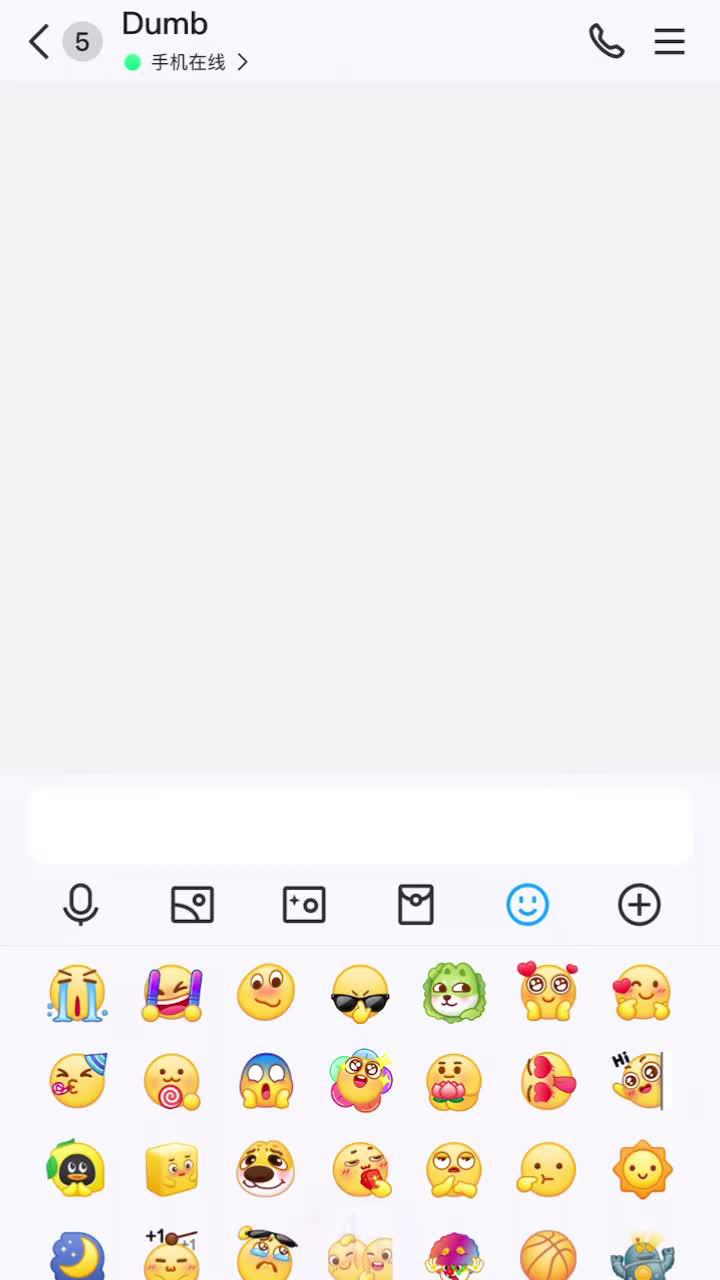Open the photo gallery picker
This screenshot has height=1280, width=720.
click(x=192, y=905)
